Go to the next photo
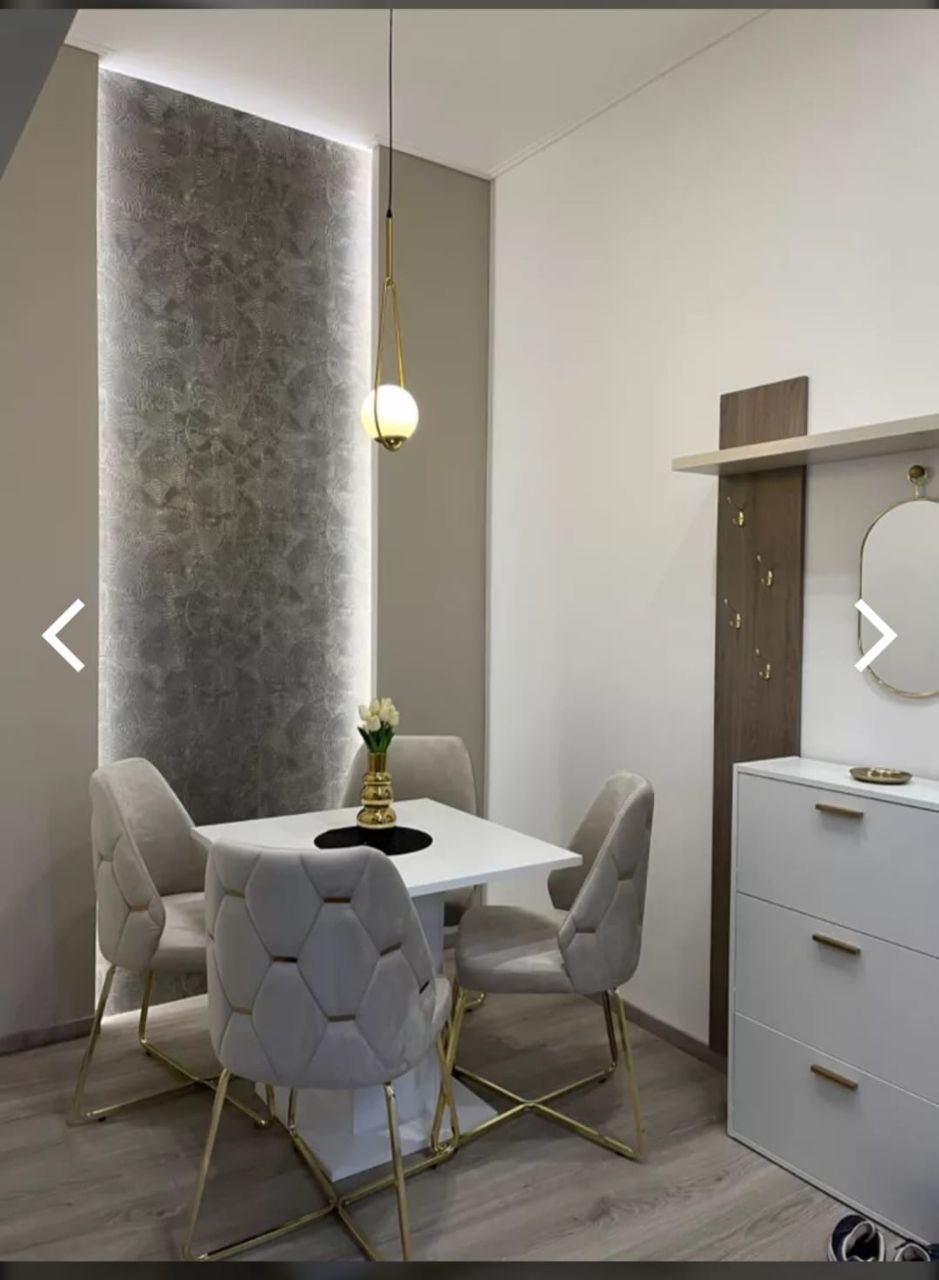The height and width of the screenshot is (1280, 939). click(x=875, y=635)
